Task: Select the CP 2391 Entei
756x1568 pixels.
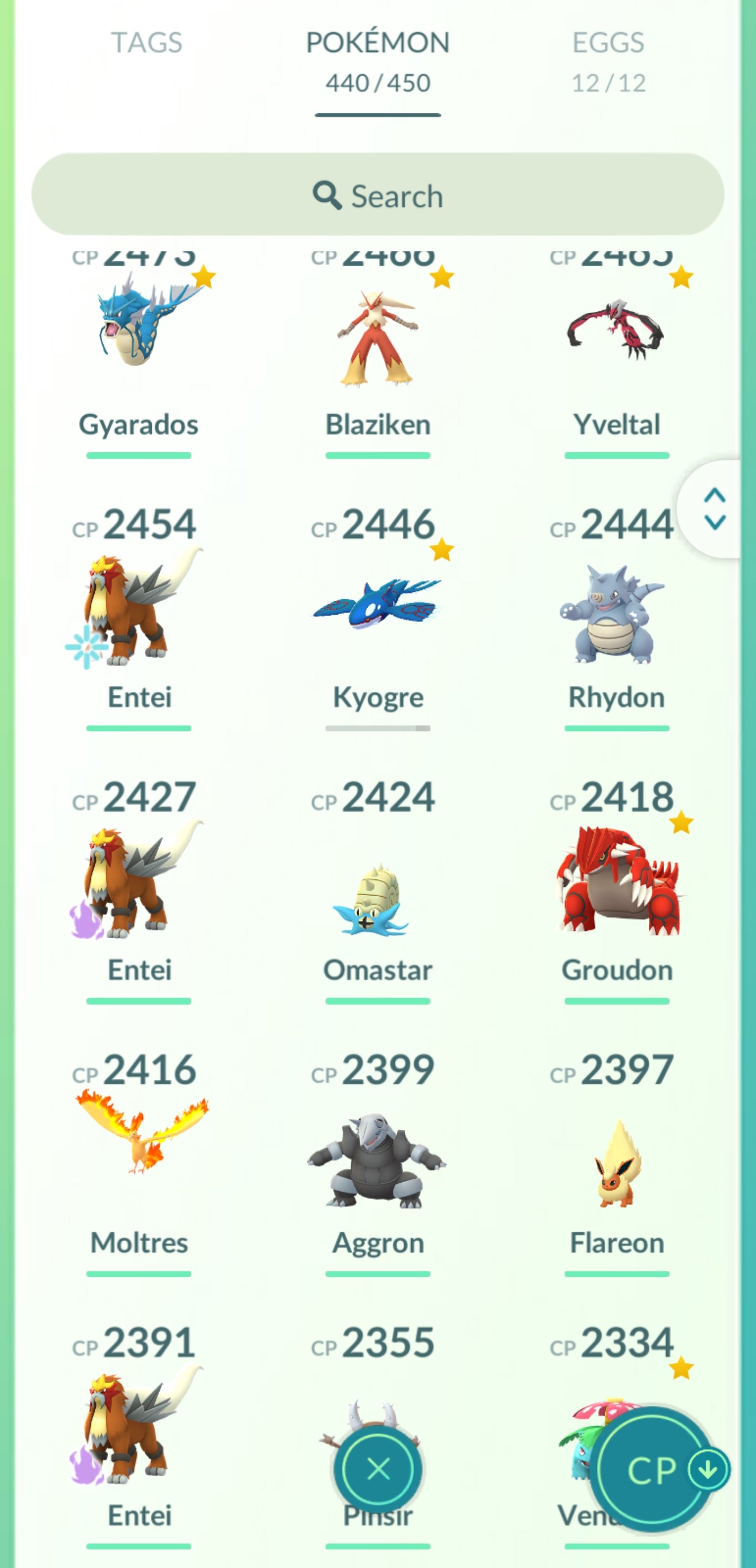Action: (139, 1431)
